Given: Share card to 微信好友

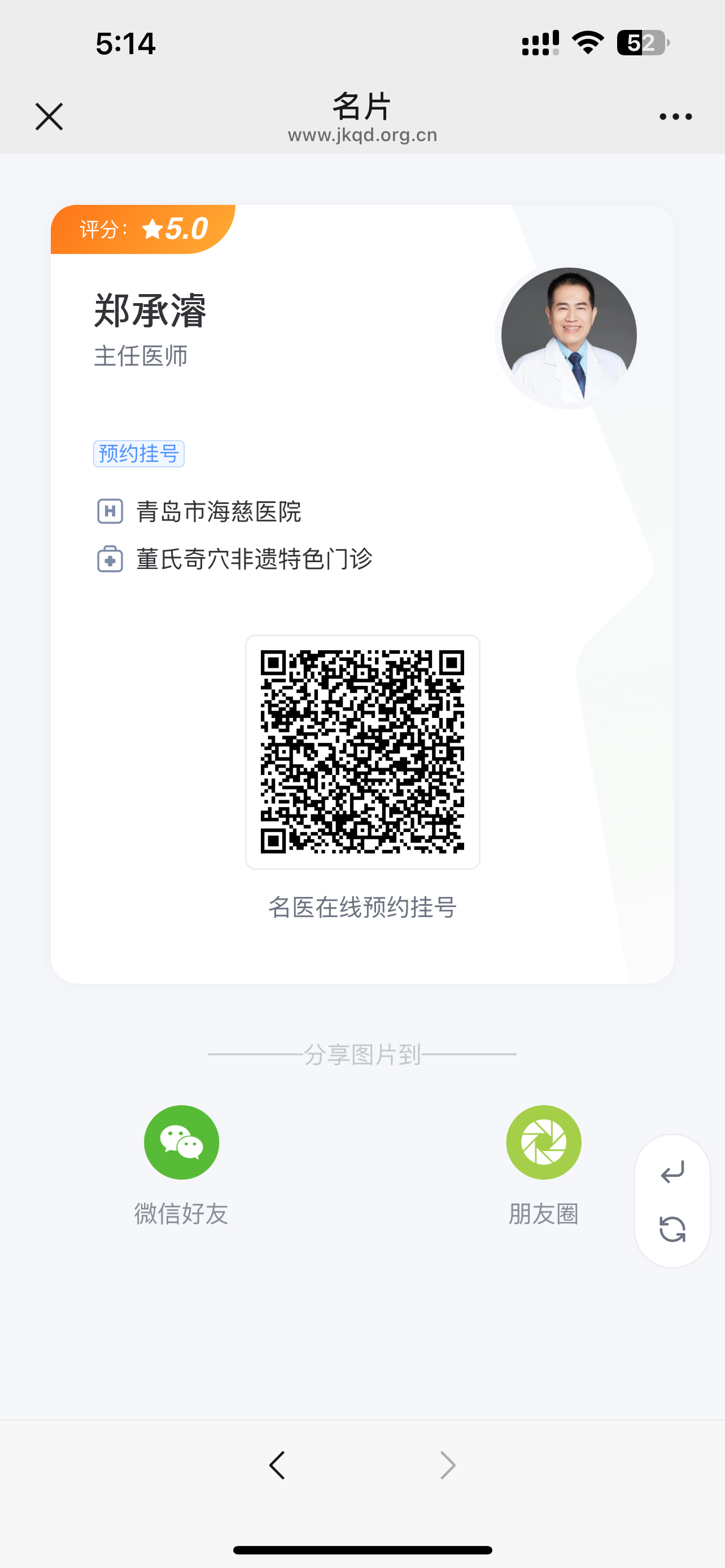Looking at the screenshot, I should point(181,1142).
